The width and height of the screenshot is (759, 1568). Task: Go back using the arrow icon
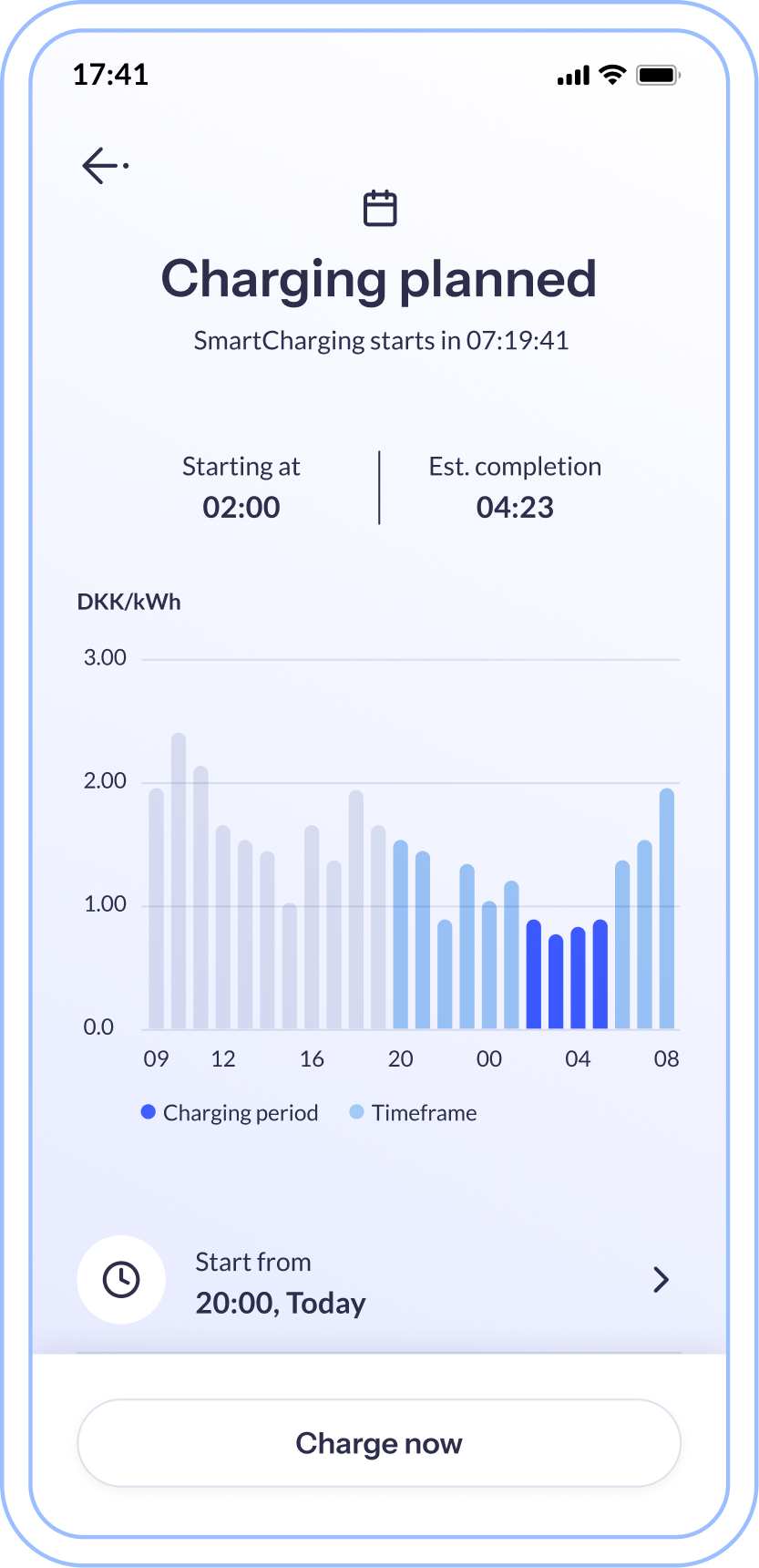click(x=104, y=166)
